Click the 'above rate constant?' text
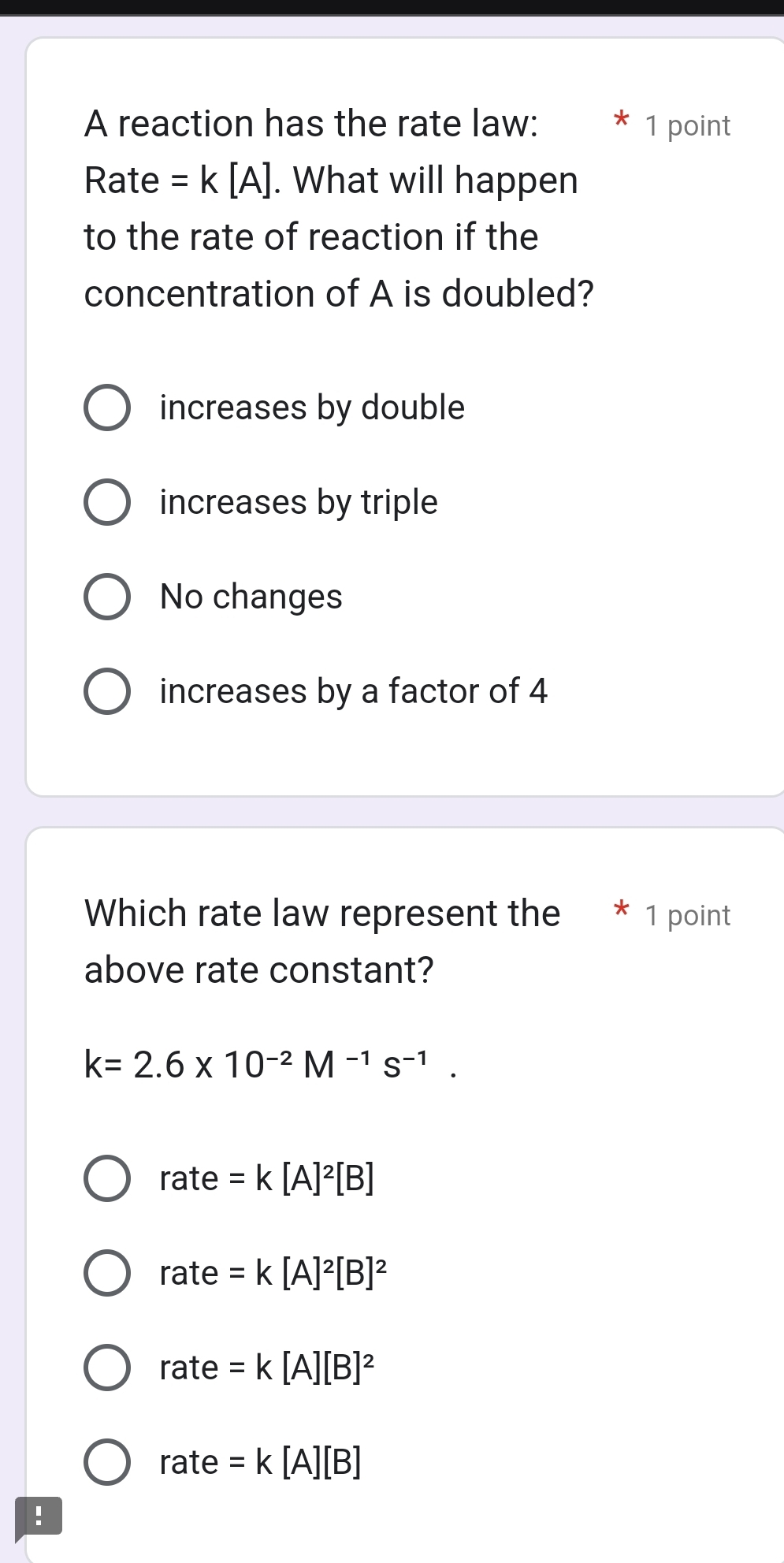784x1563 pixels. coord(258,969)
